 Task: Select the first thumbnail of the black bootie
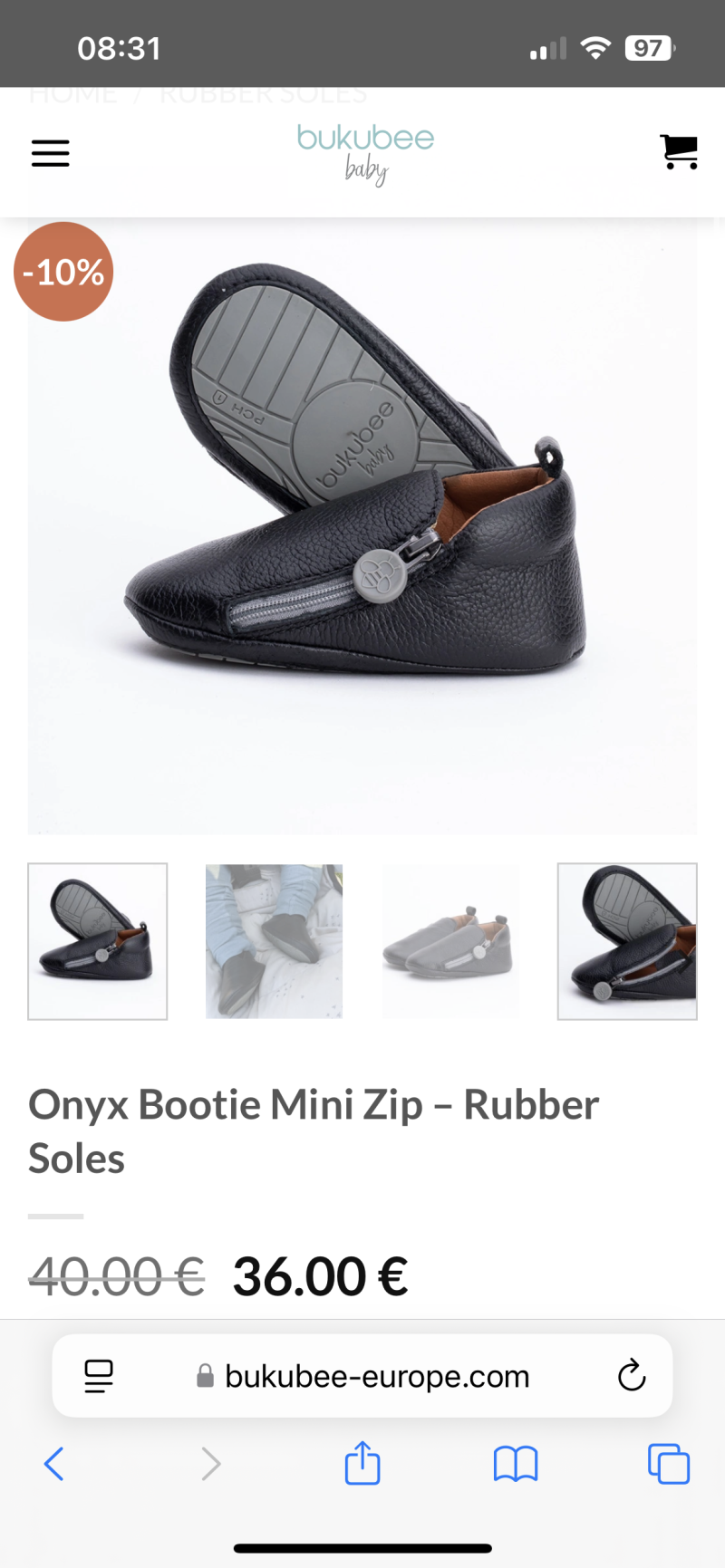point(98,941)
